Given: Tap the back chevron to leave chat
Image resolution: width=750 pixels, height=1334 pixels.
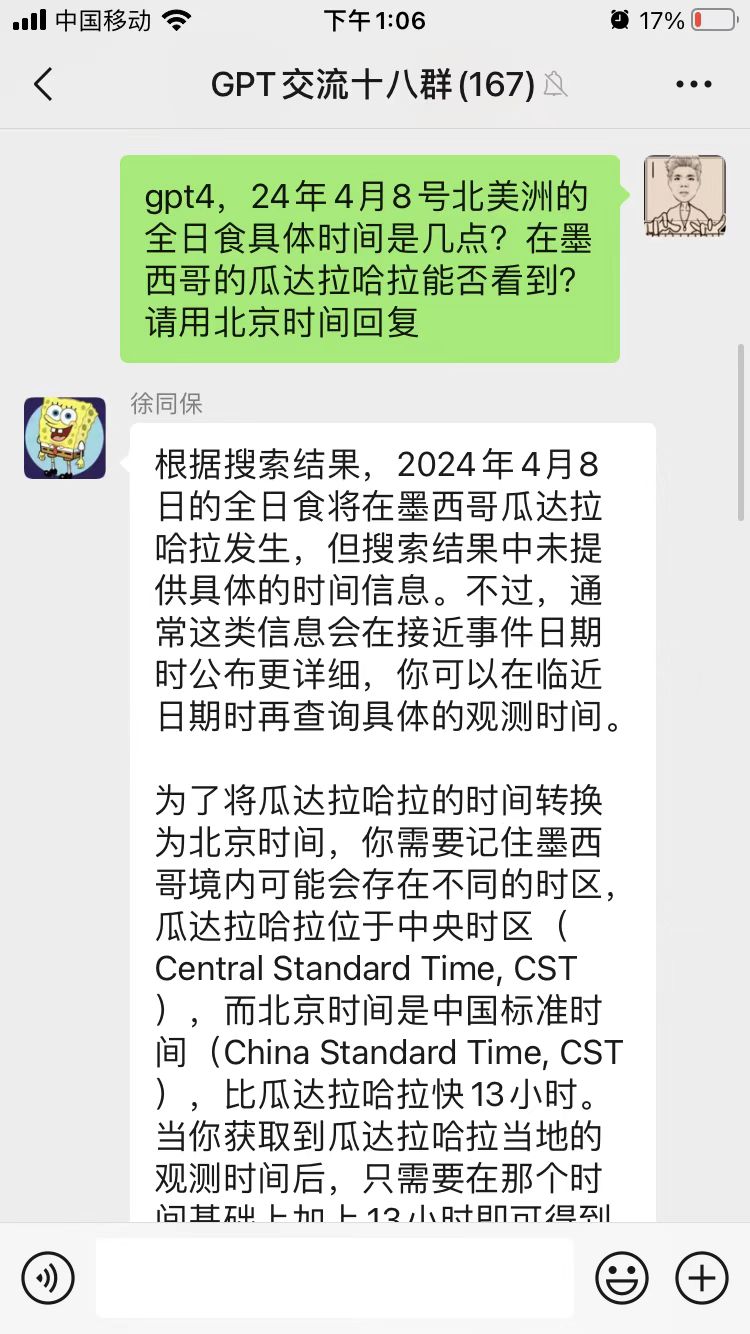Looking at the screenshot, I should coord(42,85).
